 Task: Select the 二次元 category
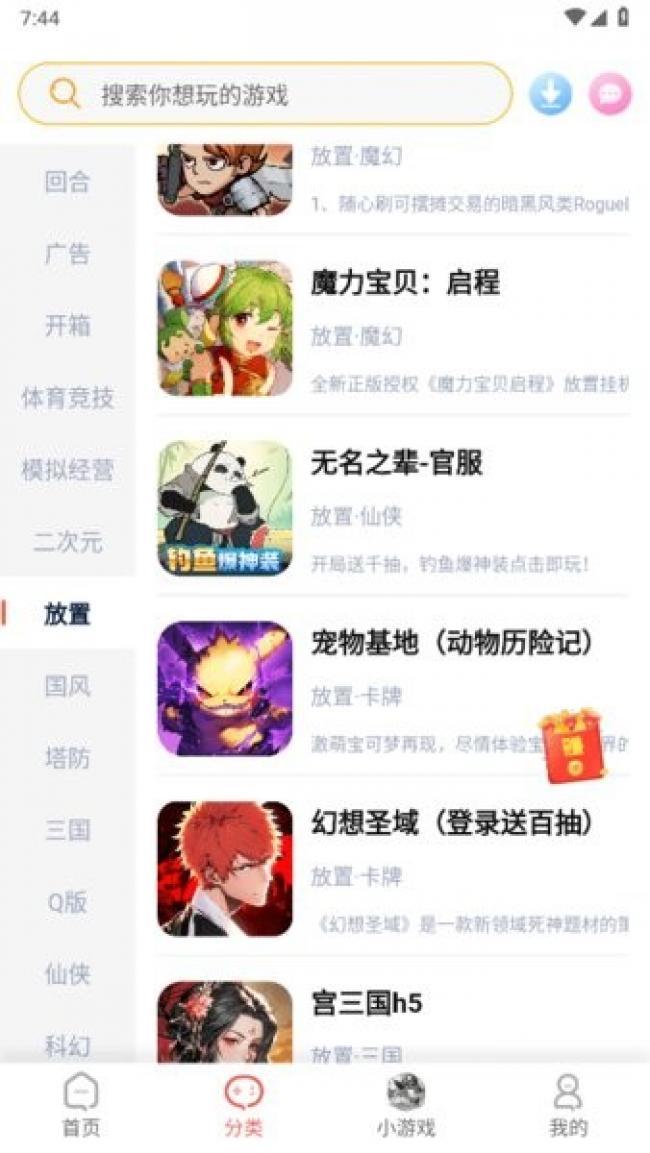(x=67, y=542)
